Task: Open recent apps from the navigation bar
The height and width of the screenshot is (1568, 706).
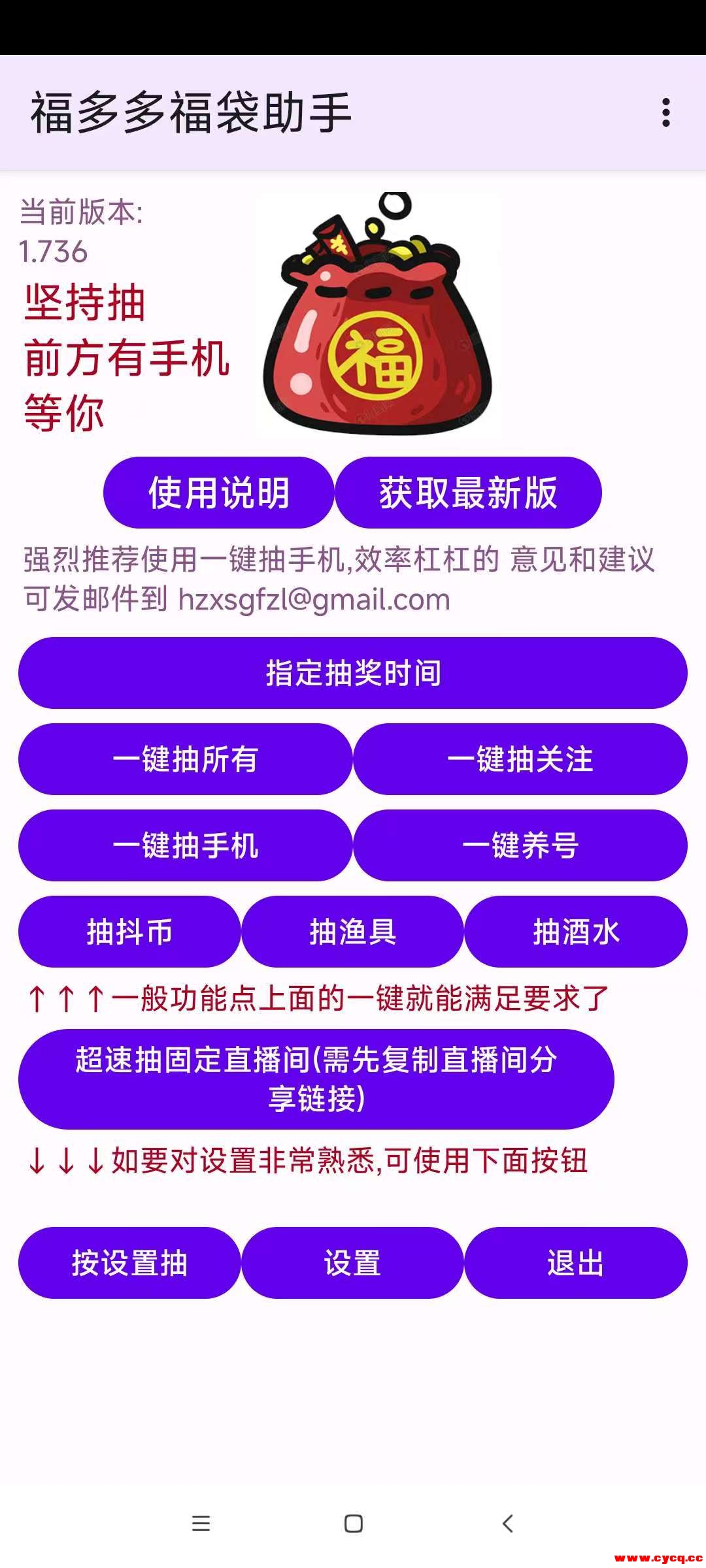Action: coord(201,1524)
